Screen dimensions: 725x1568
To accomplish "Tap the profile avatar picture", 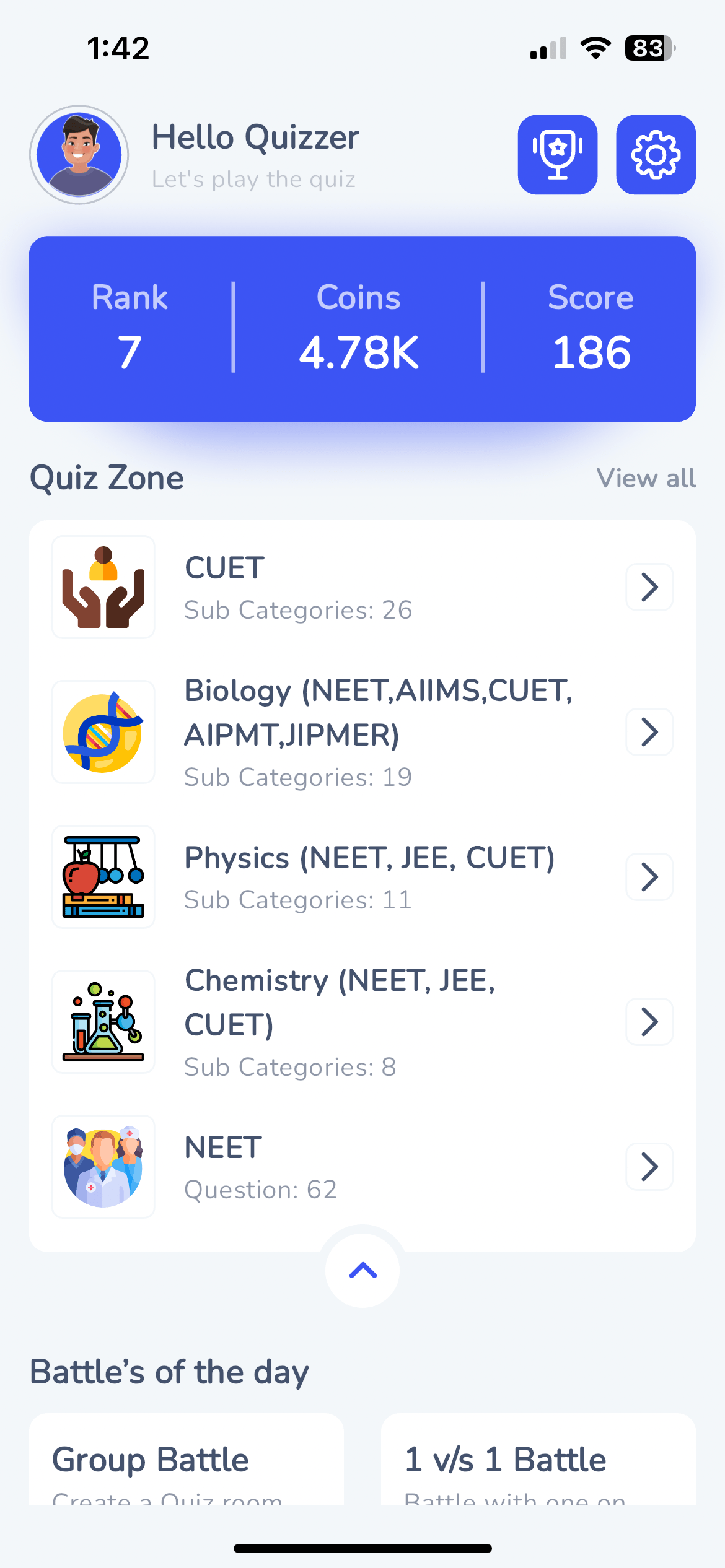I will coord(79,155).
